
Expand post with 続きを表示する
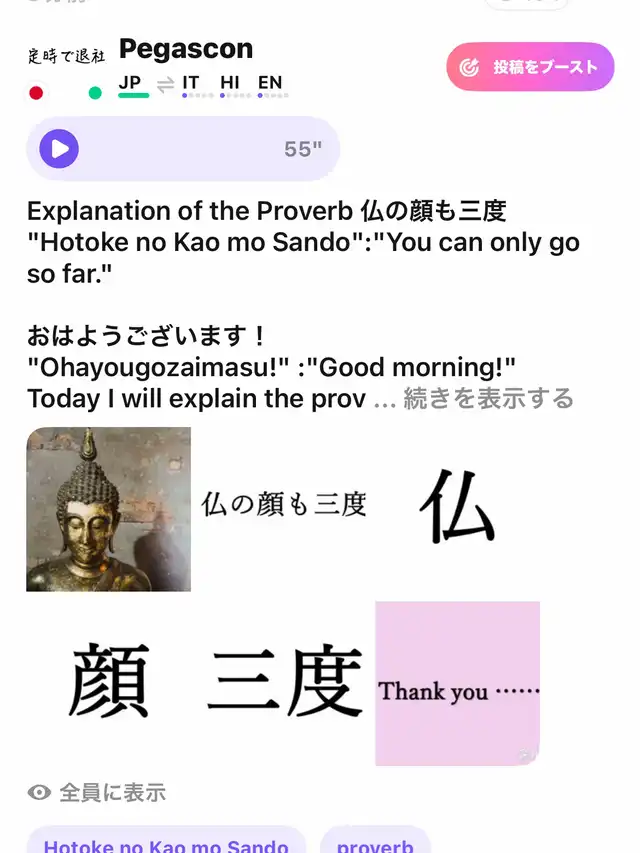(489, 398)
